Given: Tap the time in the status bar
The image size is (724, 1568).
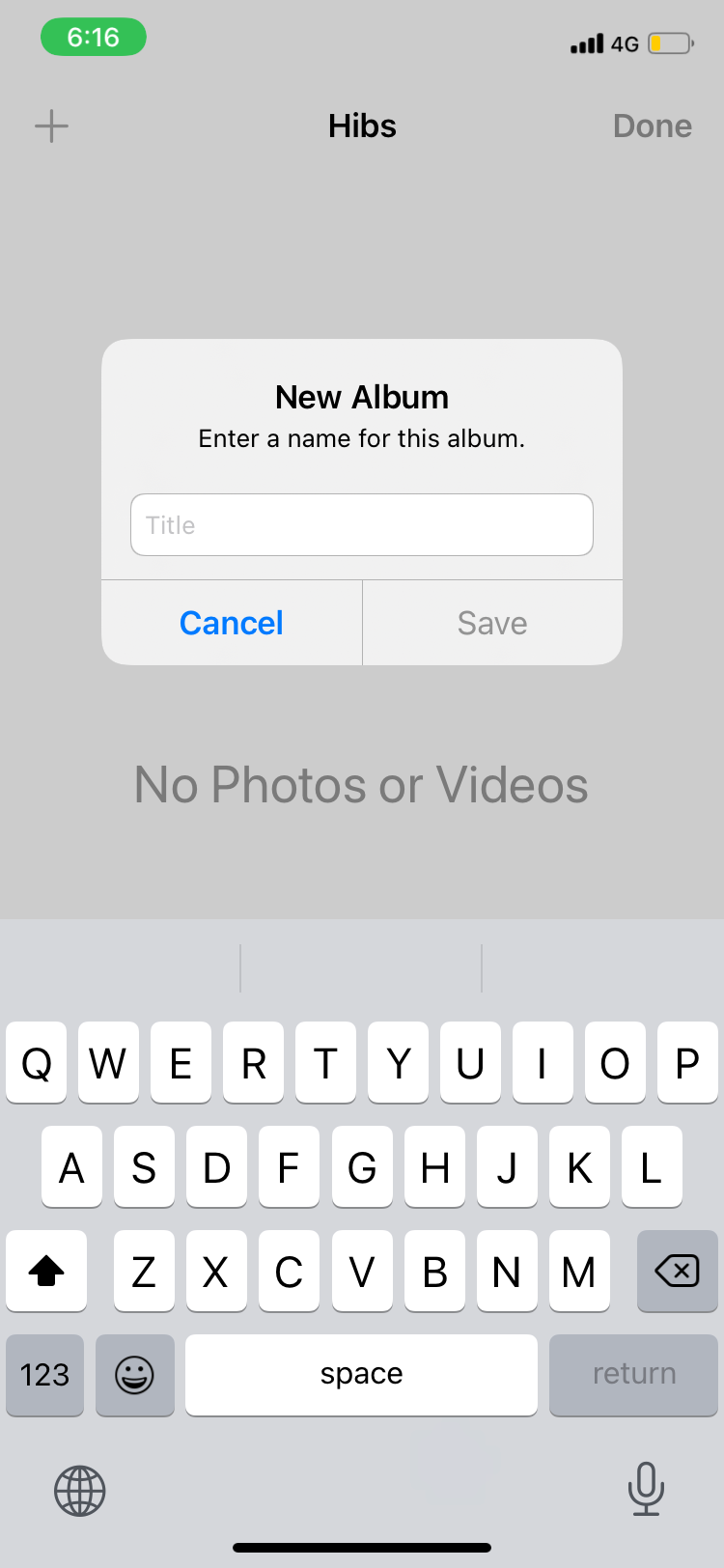Looking at the screenshot, I should coord(93,37).
